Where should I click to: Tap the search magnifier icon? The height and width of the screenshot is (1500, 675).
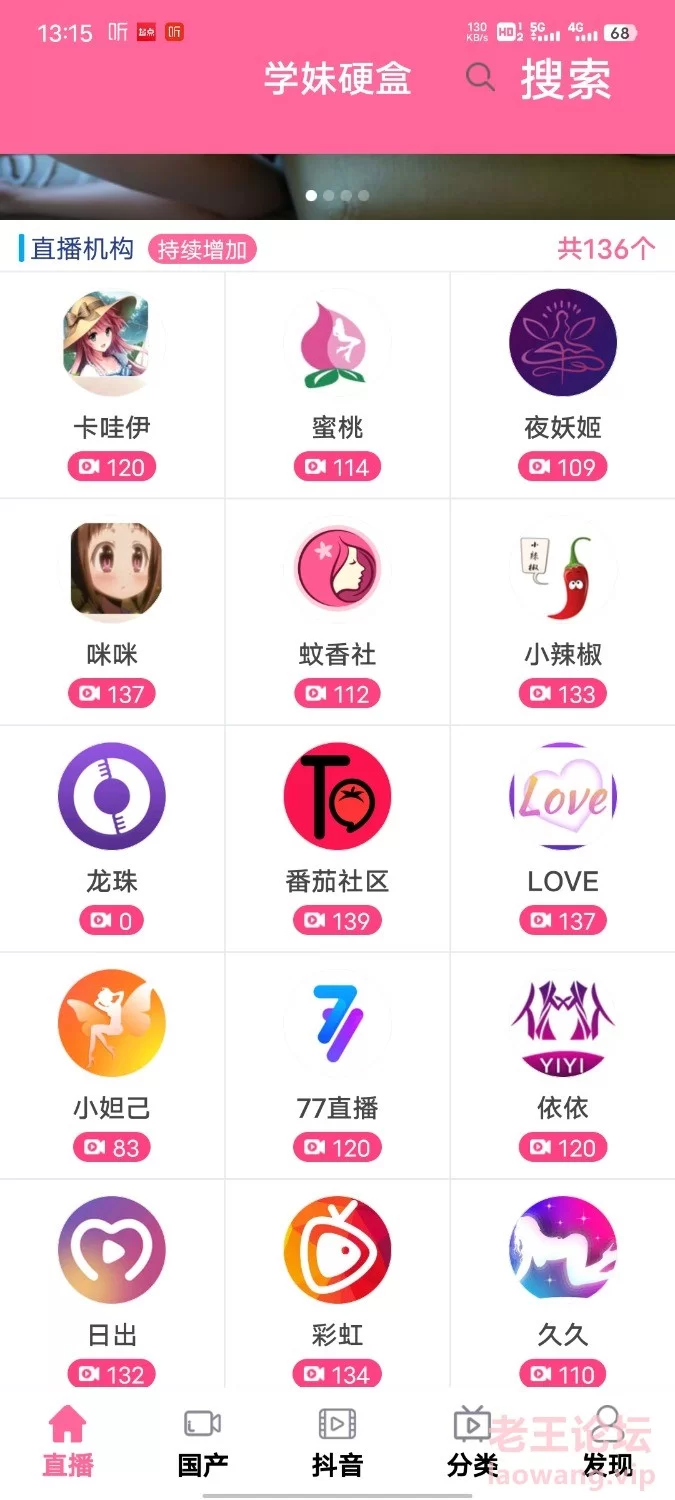(481, 78)
